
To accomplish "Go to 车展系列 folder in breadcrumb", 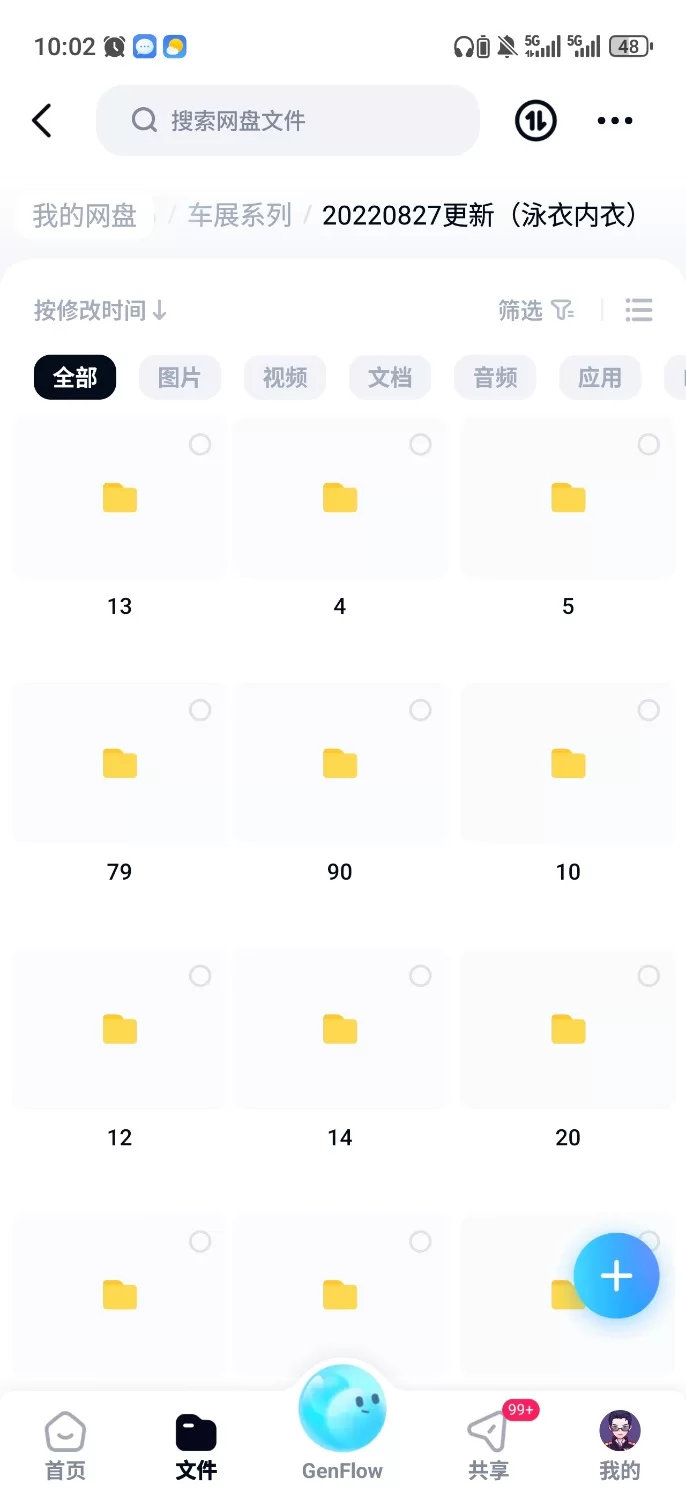I will click(240, 215).
